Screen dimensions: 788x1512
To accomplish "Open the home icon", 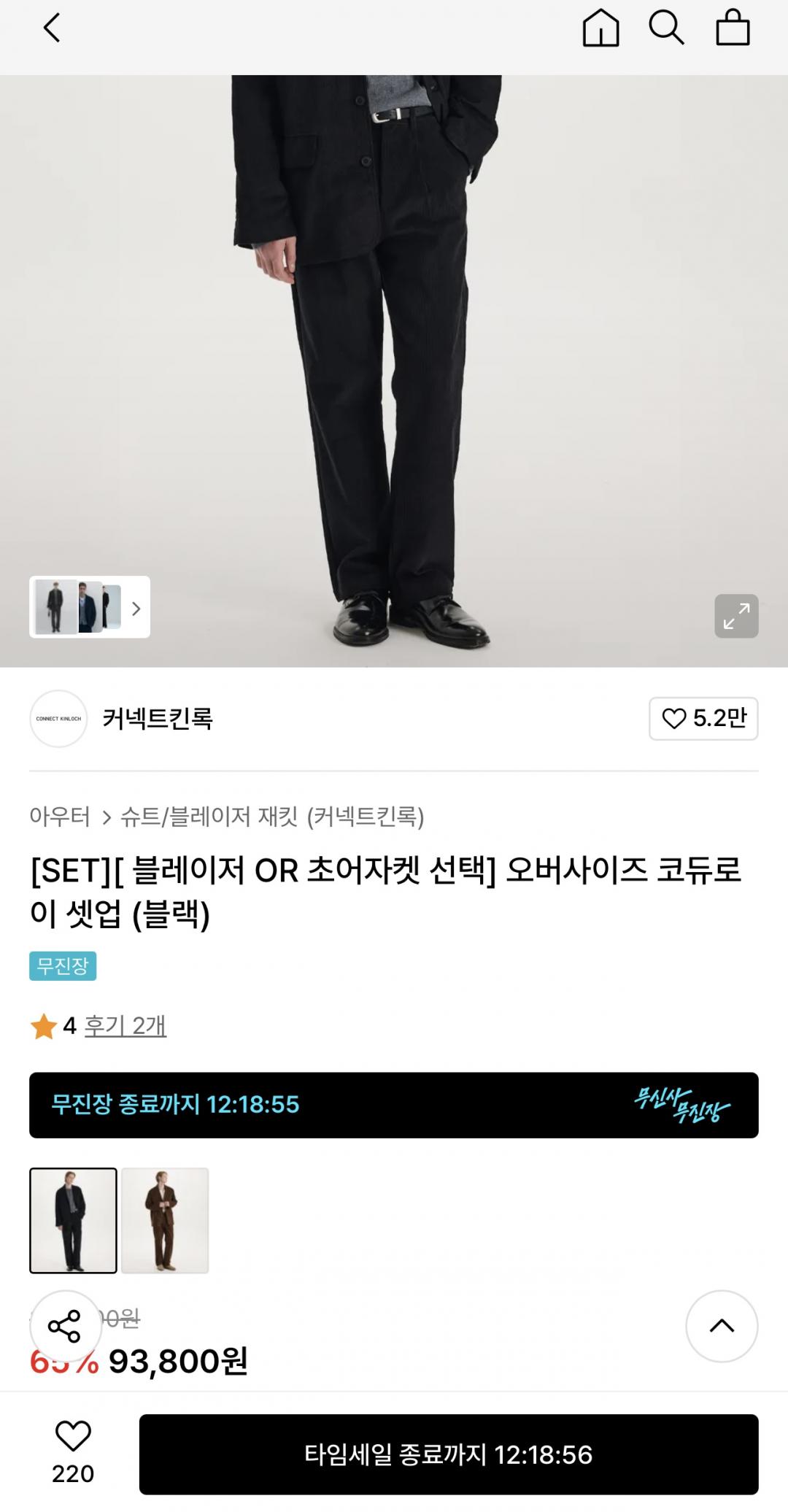I will coord(600,29).
